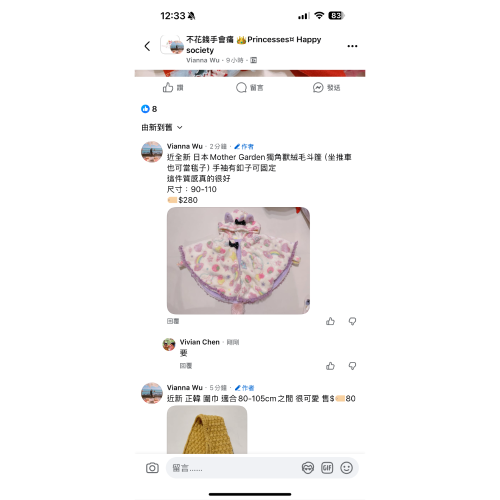Like Vianna Wu's cape comment
500x500 pixels.
coord(330,321)
